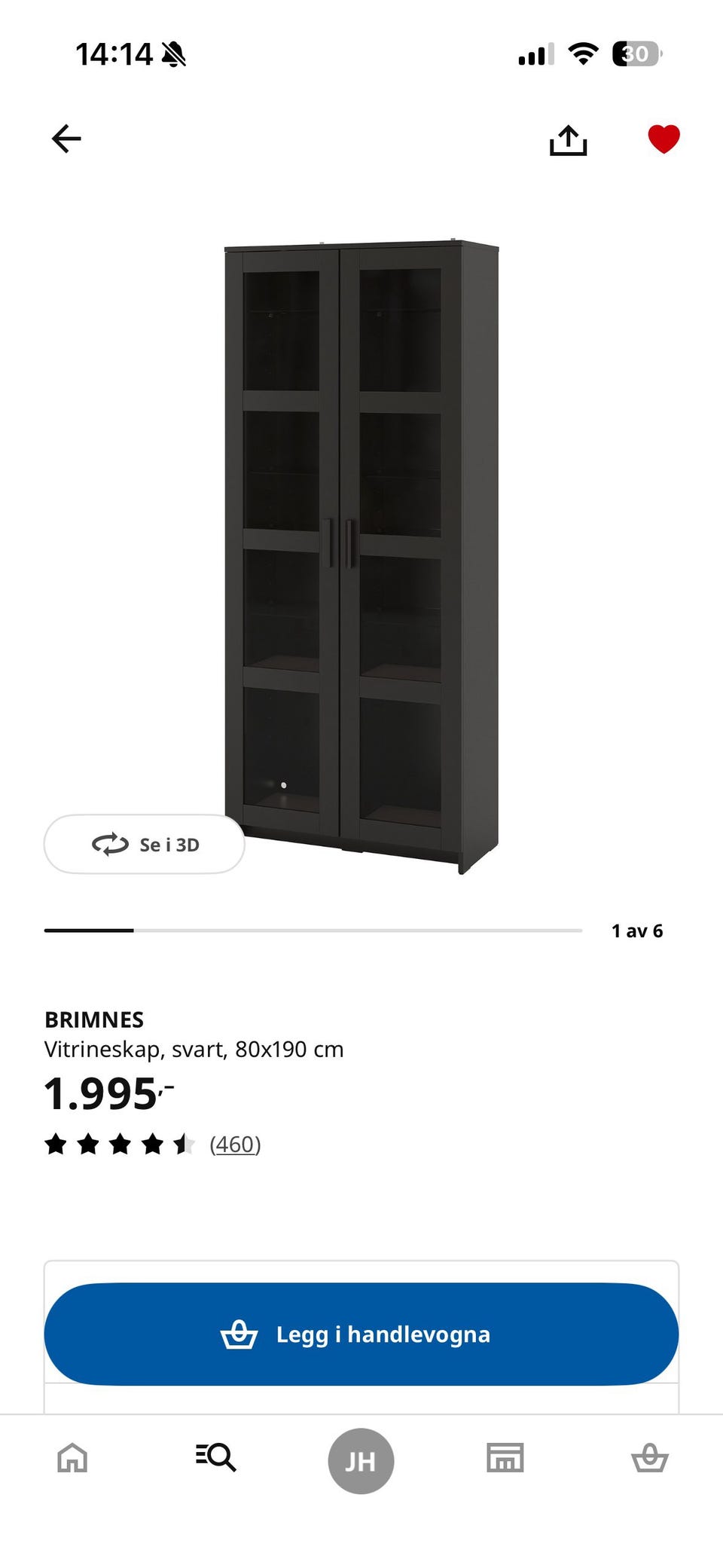Tap Legg i handlevogna to add to cart
The height and width of the screenshot is (1568, 723).
click(361, 1334)
